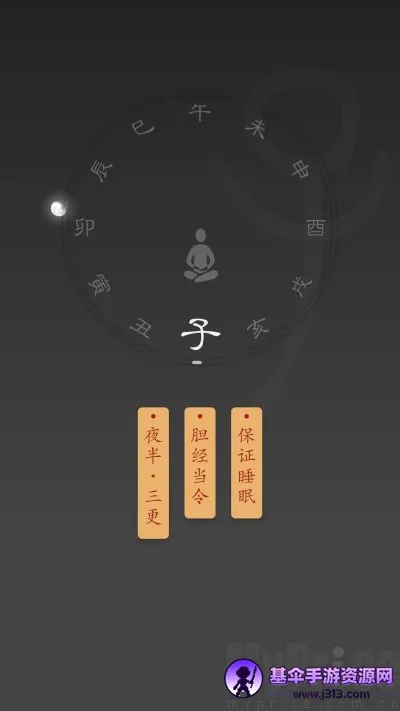This screenshot has width=400, height=711.
Task: Select the 未 hour on the dial
Action: click(255, 129)
